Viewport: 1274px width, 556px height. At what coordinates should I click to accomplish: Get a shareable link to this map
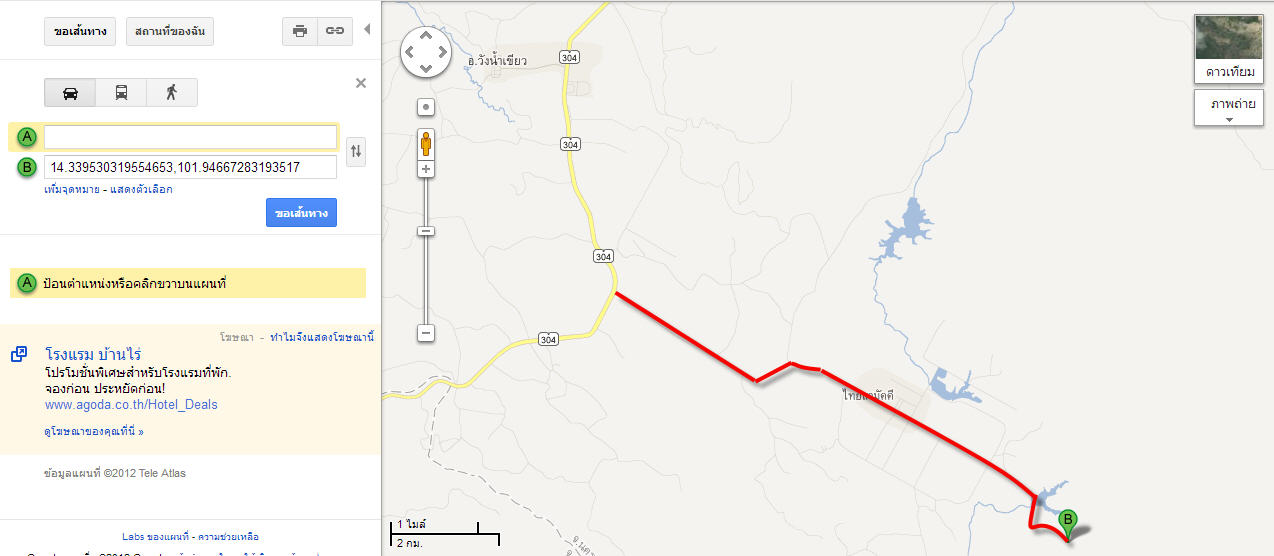tap(335, 31)
